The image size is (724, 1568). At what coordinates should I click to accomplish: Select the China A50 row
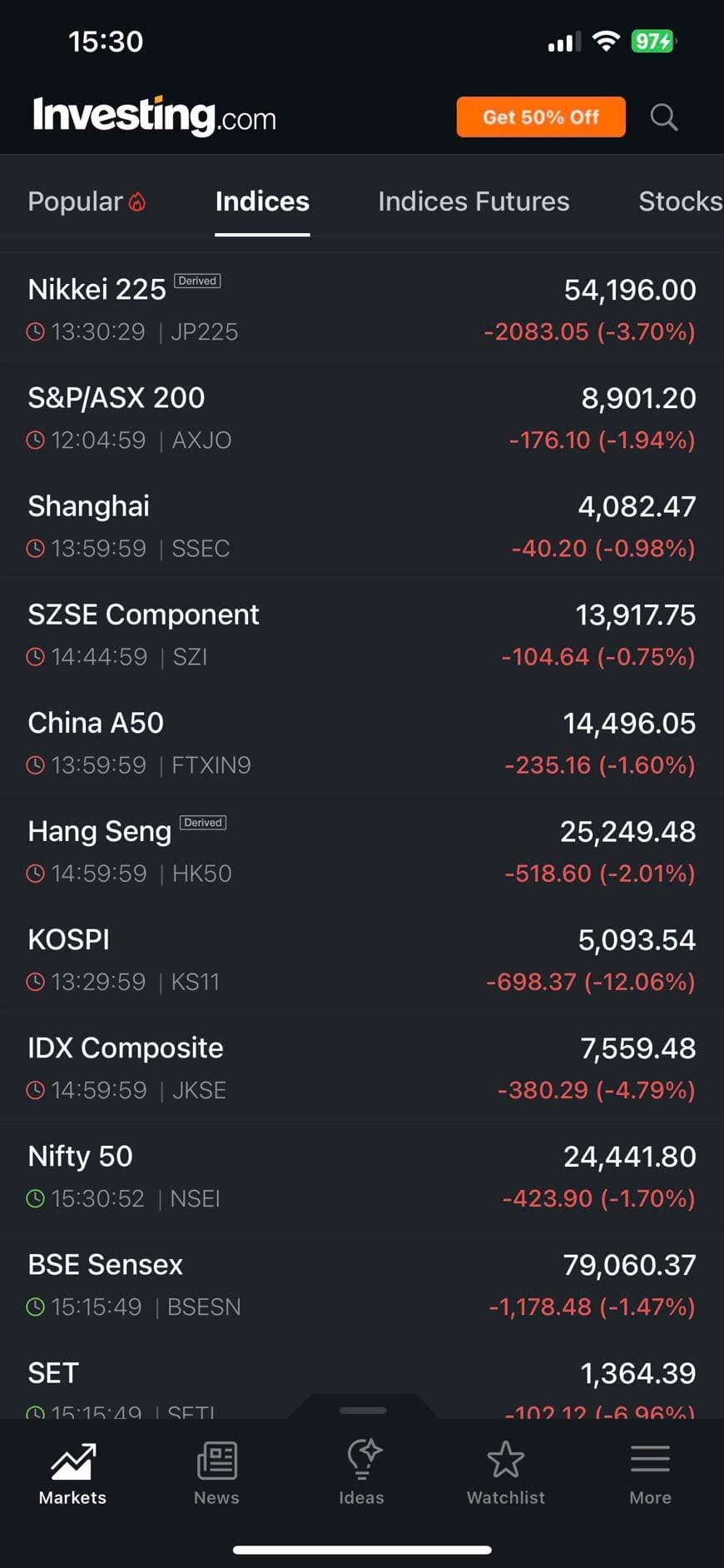(x=362, y=743)
